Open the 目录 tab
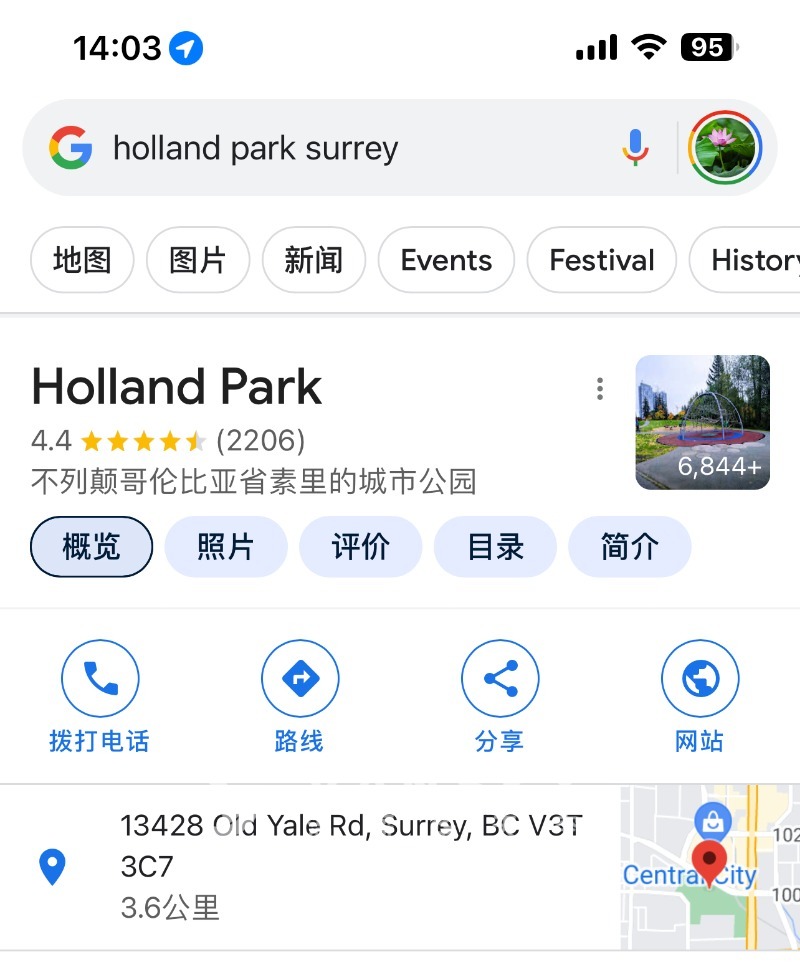This screenshot has height=969, width=800. pyautogui.click(x=495, y=547)
